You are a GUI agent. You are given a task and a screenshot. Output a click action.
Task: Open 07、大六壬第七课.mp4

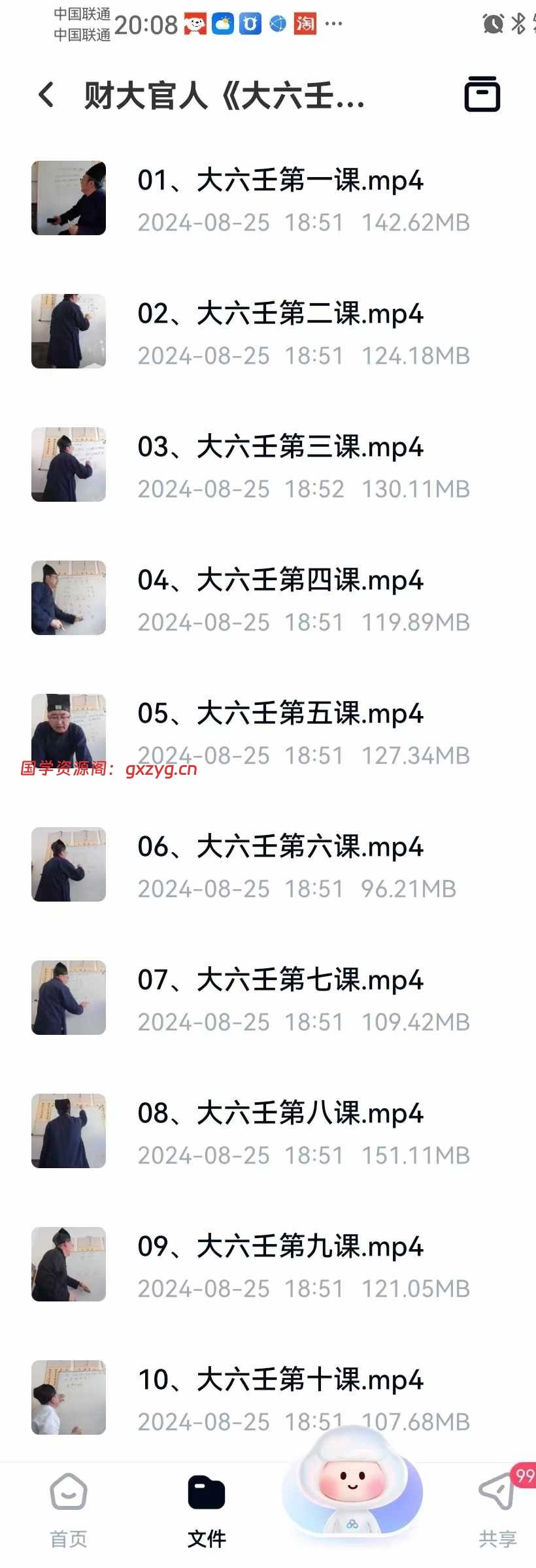tap(280, 981)
